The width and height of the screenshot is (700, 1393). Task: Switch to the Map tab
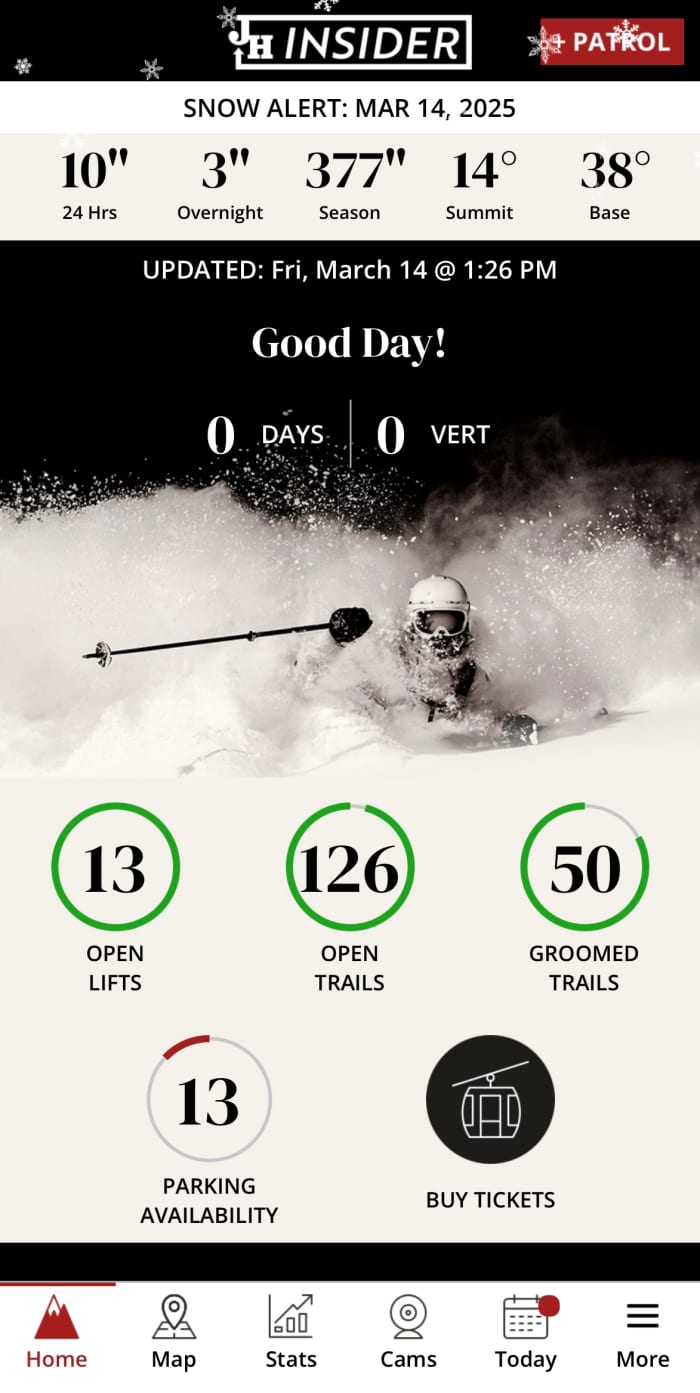coord(174,1332)
